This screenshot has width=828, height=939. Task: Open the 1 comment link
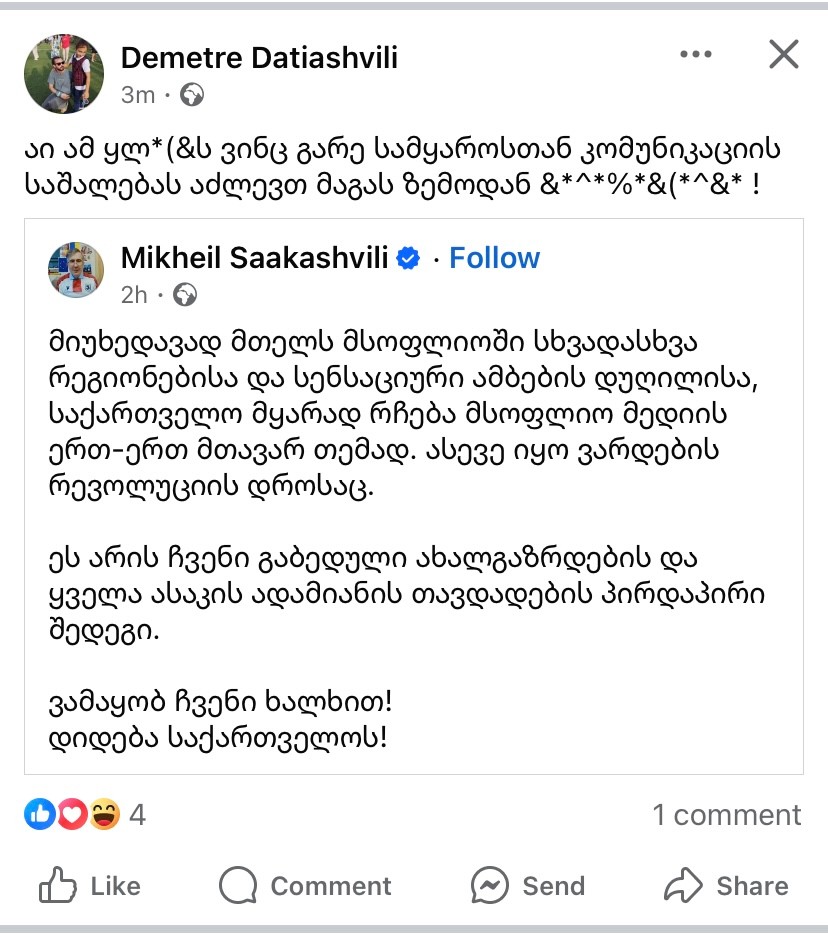727,815
